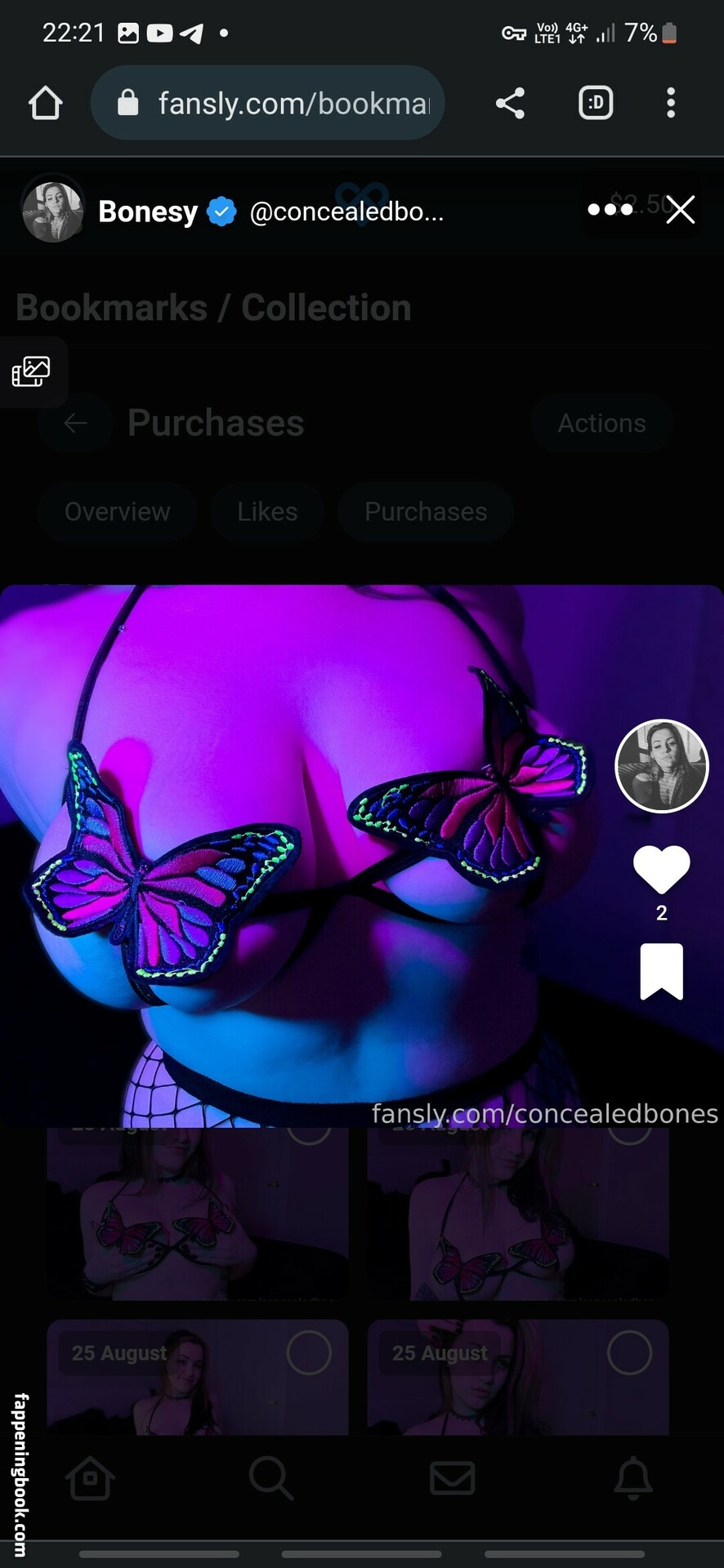Open Bonesy's profile from round avatar
Screen dimensions: 724x1568
(x=661, y=766)
